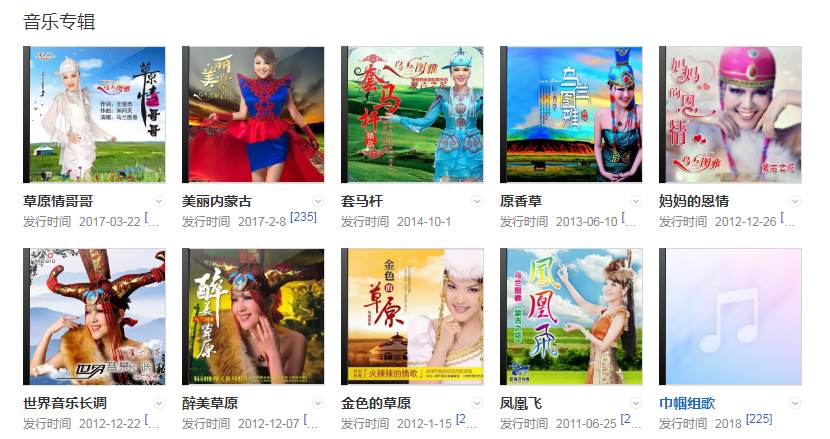Viewport: 830px width, 439px height.
Task: Open the 套马杆 album cover
Action: [x=412, y=113]
